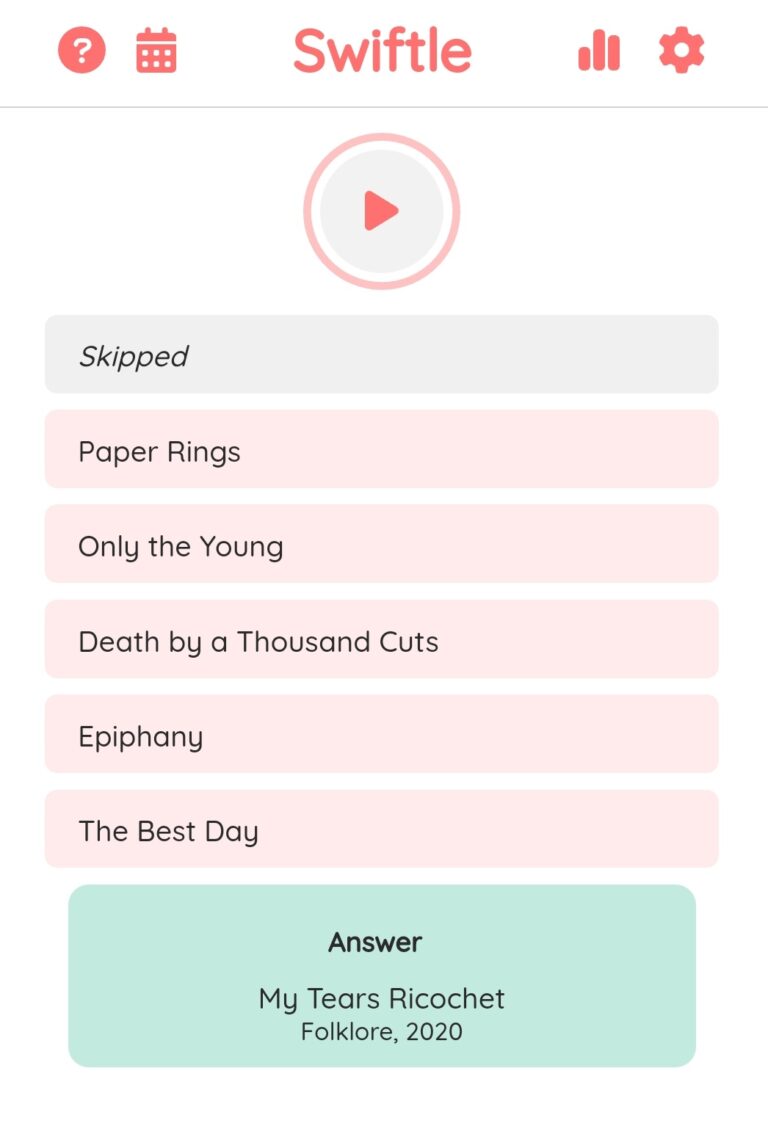Open the calendar of past games
This screenshot has height=1140, width=768.
coord(156,50)
